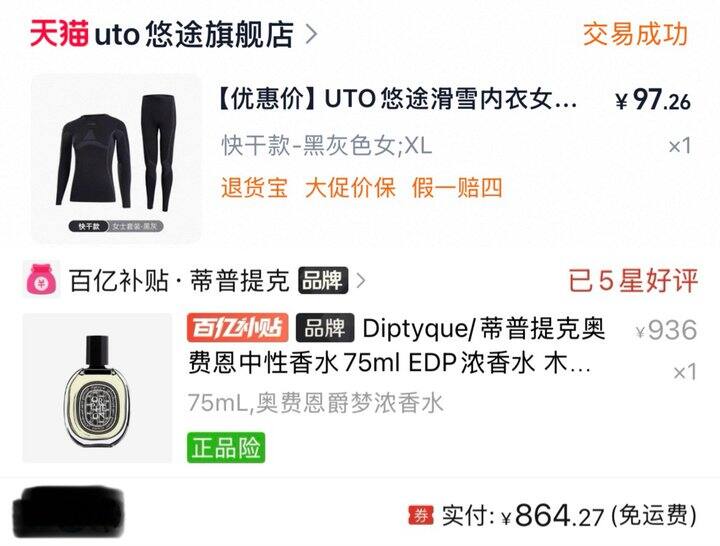Image resolution: width=720 pixels, height=546 pixels.
Task: Open the Diptyque 75ml EDP order item
Action: coord(400,344)
